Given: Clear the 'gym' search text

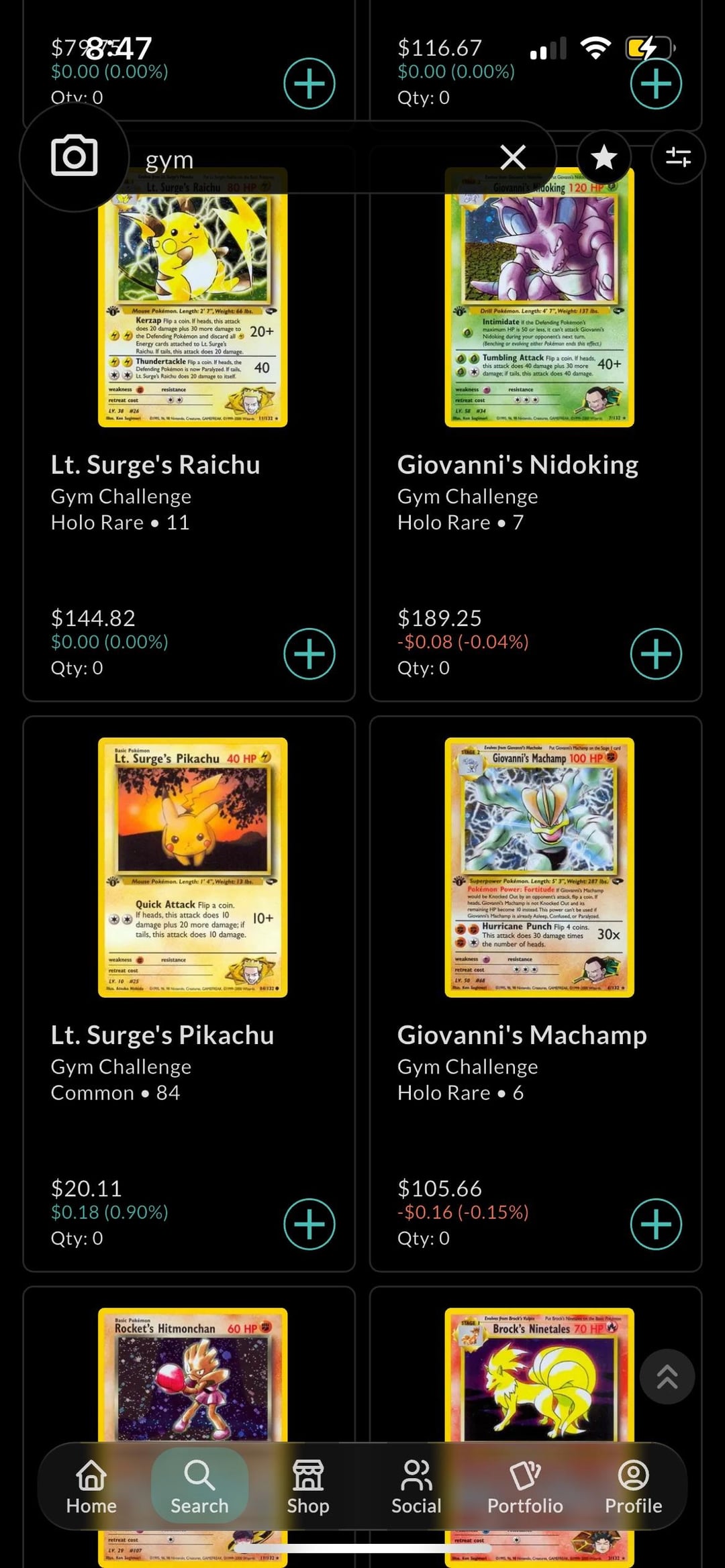Looking at the screenshot, I should click(x=513, y=158).
